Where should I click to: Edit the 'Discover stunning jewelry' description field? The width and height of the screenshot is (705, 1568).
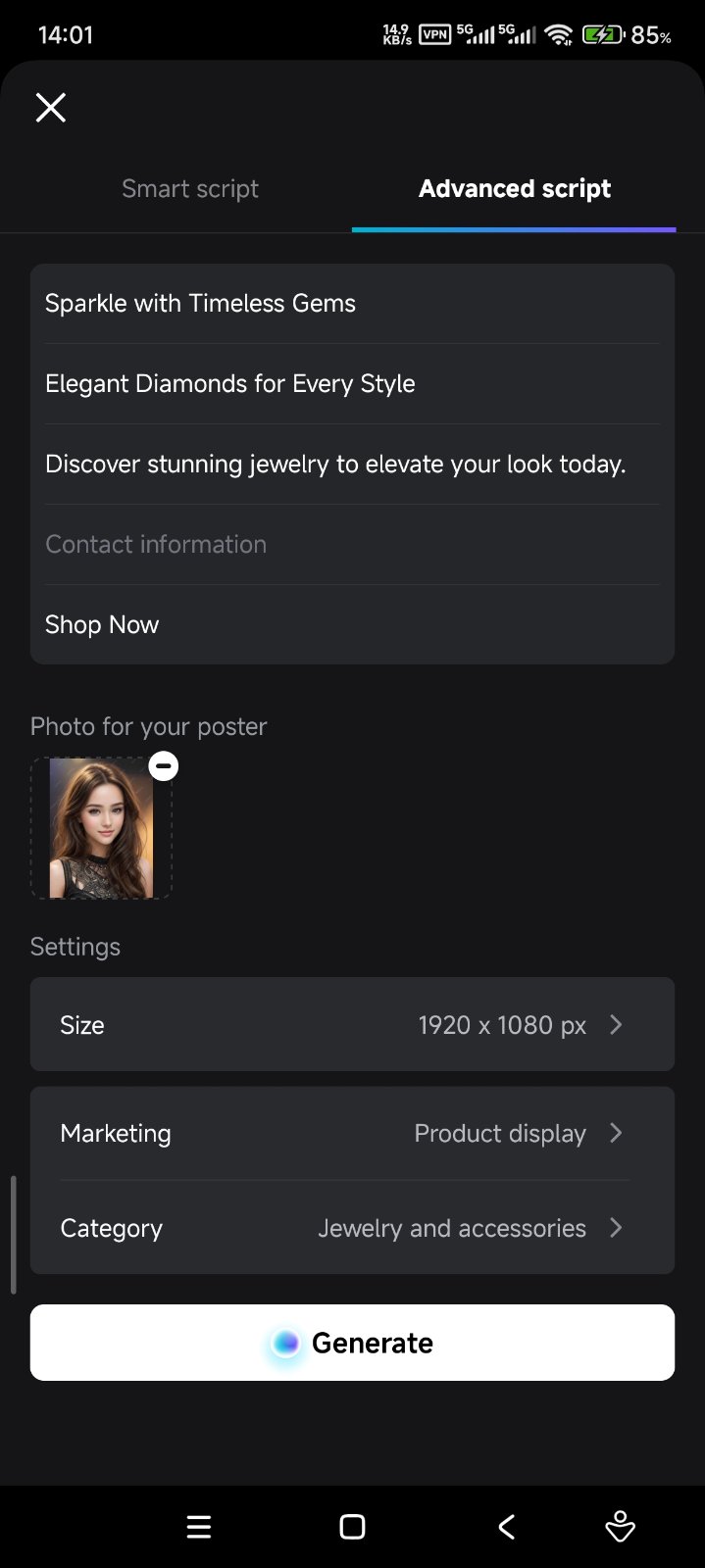352,465
